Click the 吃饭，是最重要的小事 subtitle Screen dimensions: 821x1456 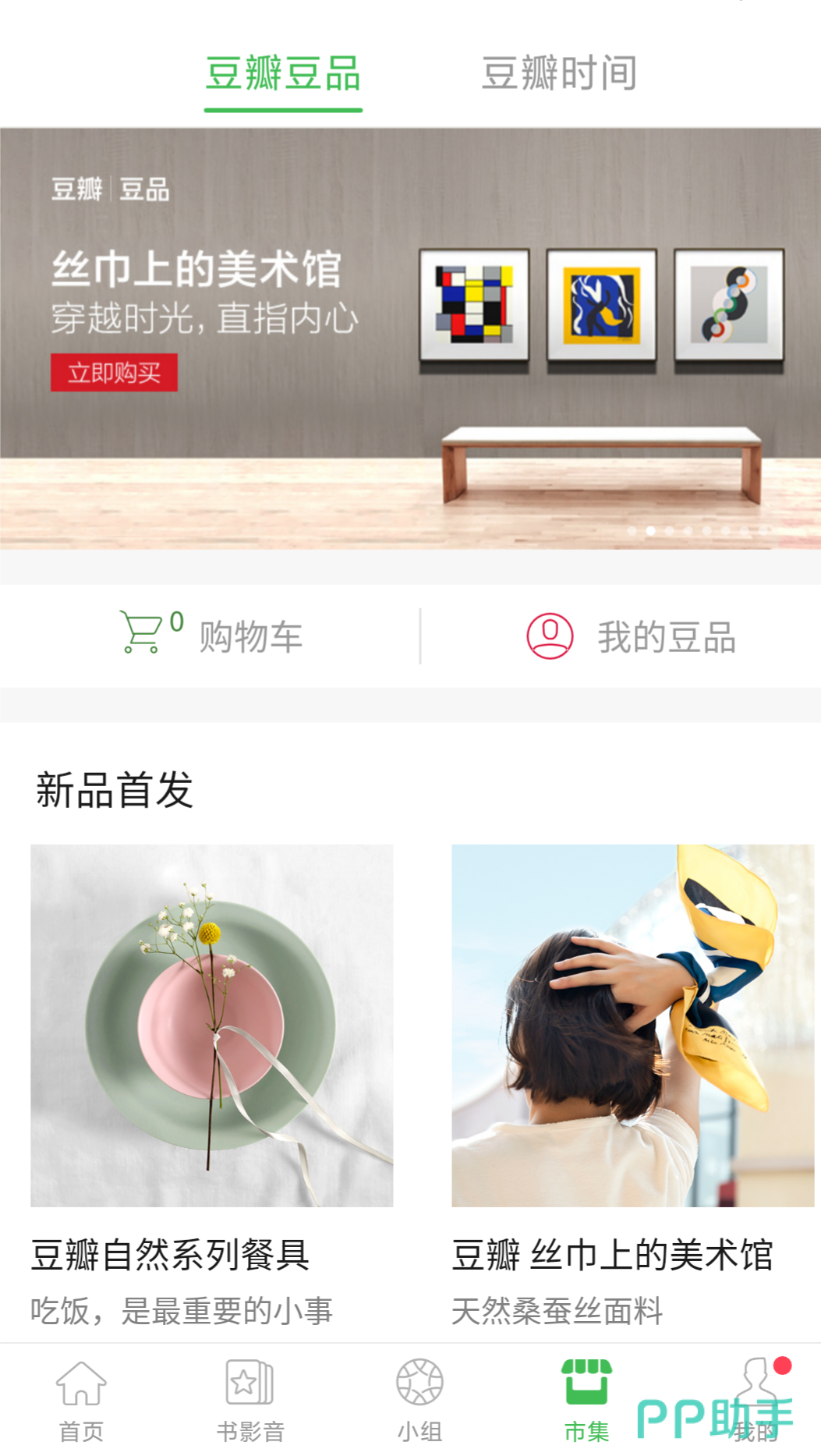coord(184,1312)
